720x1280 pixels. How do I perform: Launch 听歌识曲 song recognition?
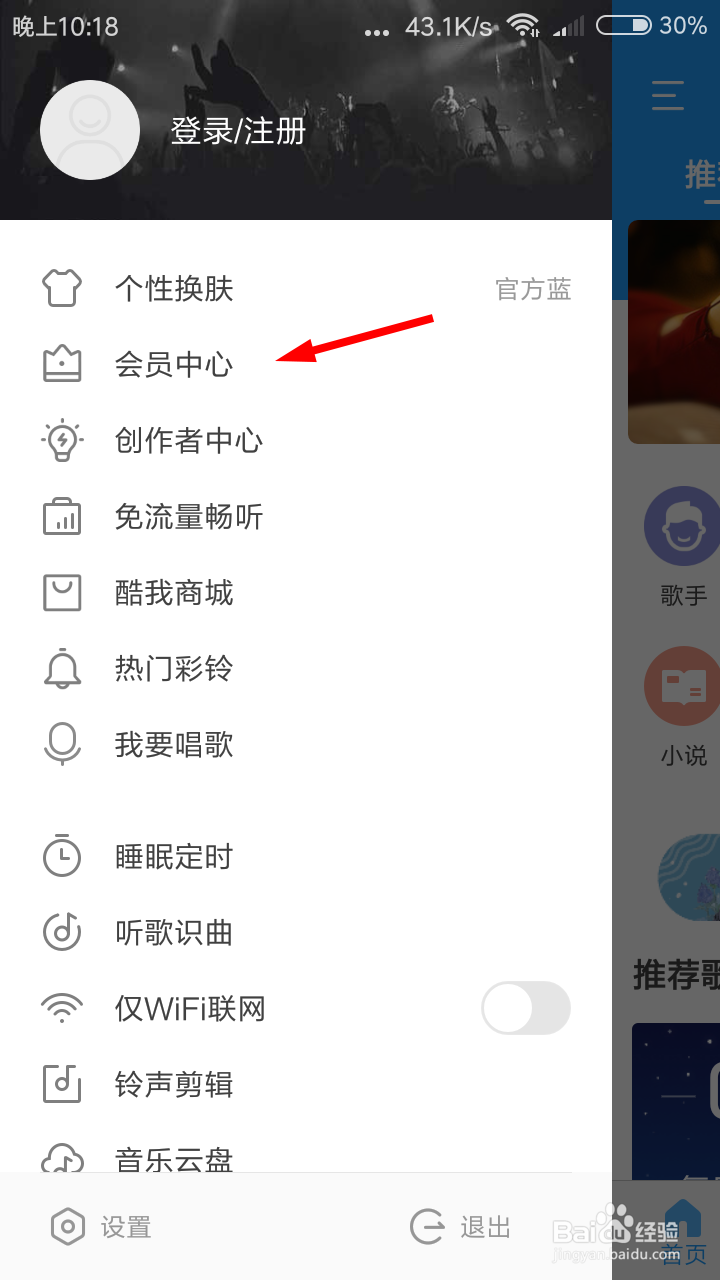coord(174,932)
